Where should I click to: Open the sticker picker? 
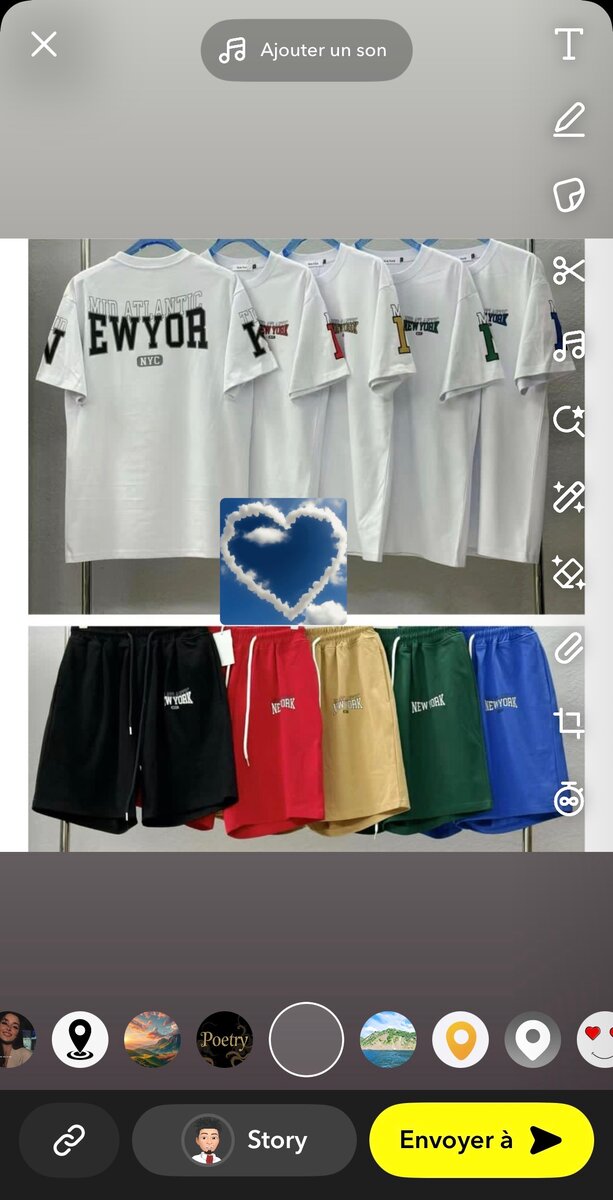pyautogui.click(x=569, y=196)
